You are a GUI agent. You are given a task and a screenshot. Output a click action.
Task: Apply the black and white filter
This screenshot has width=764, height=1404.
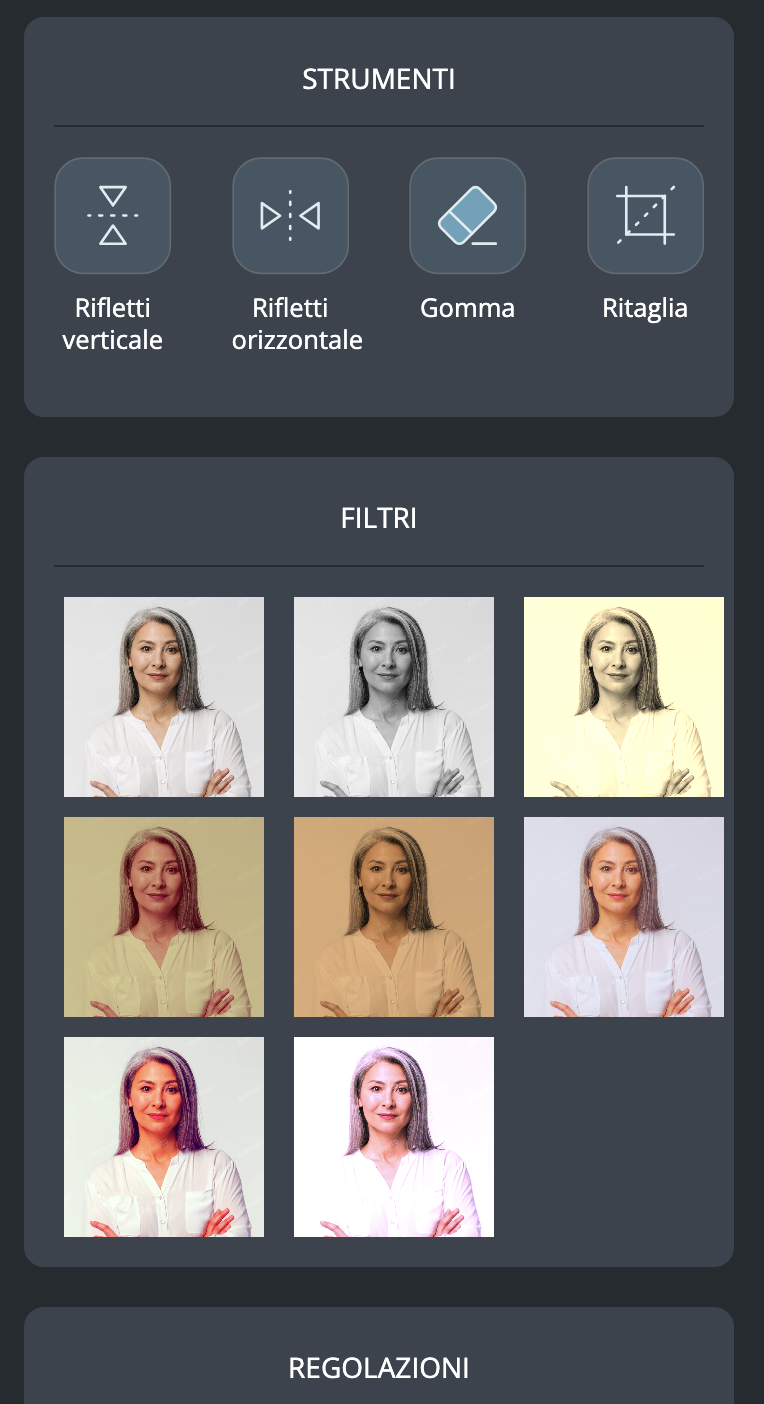click(394, 697)
